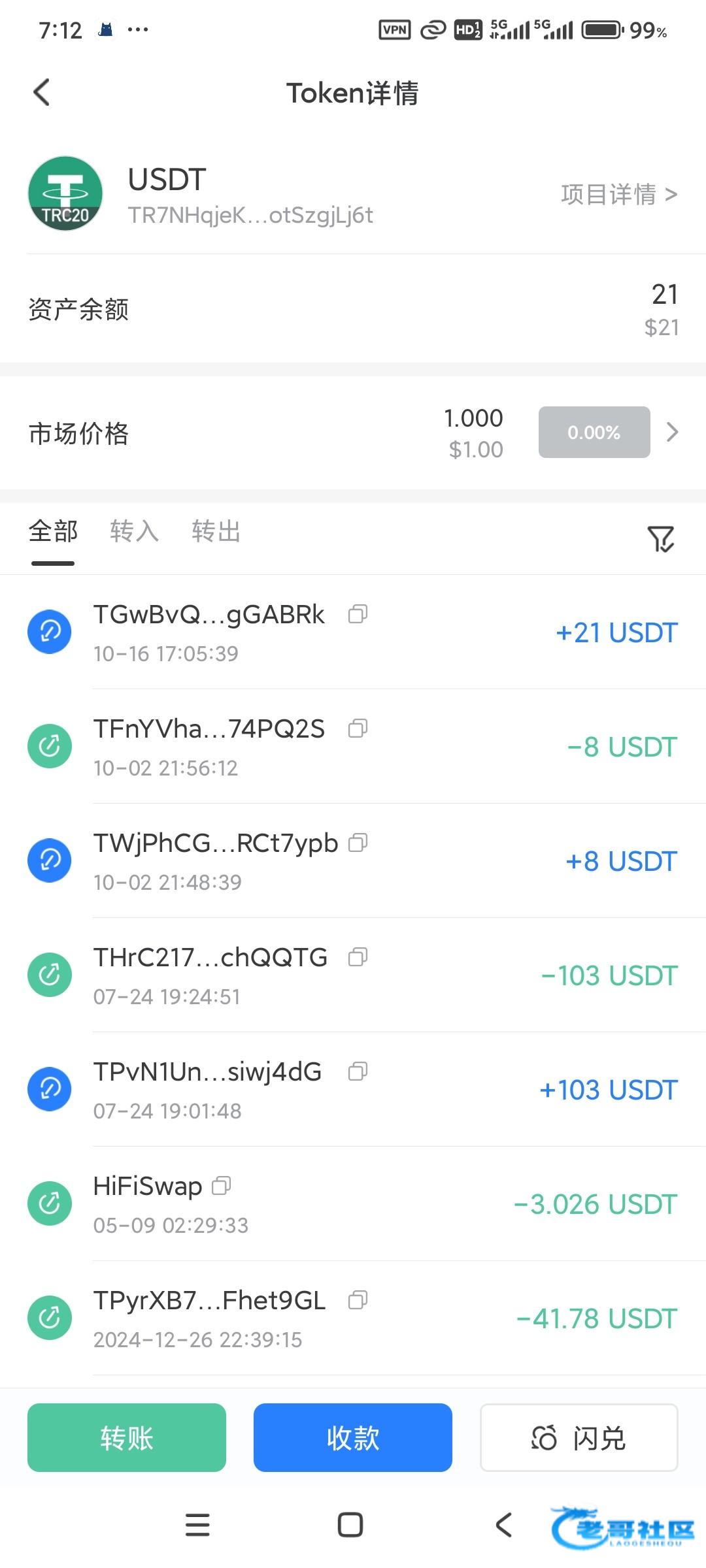Open the system recent apps menu

coord(197,1525)
